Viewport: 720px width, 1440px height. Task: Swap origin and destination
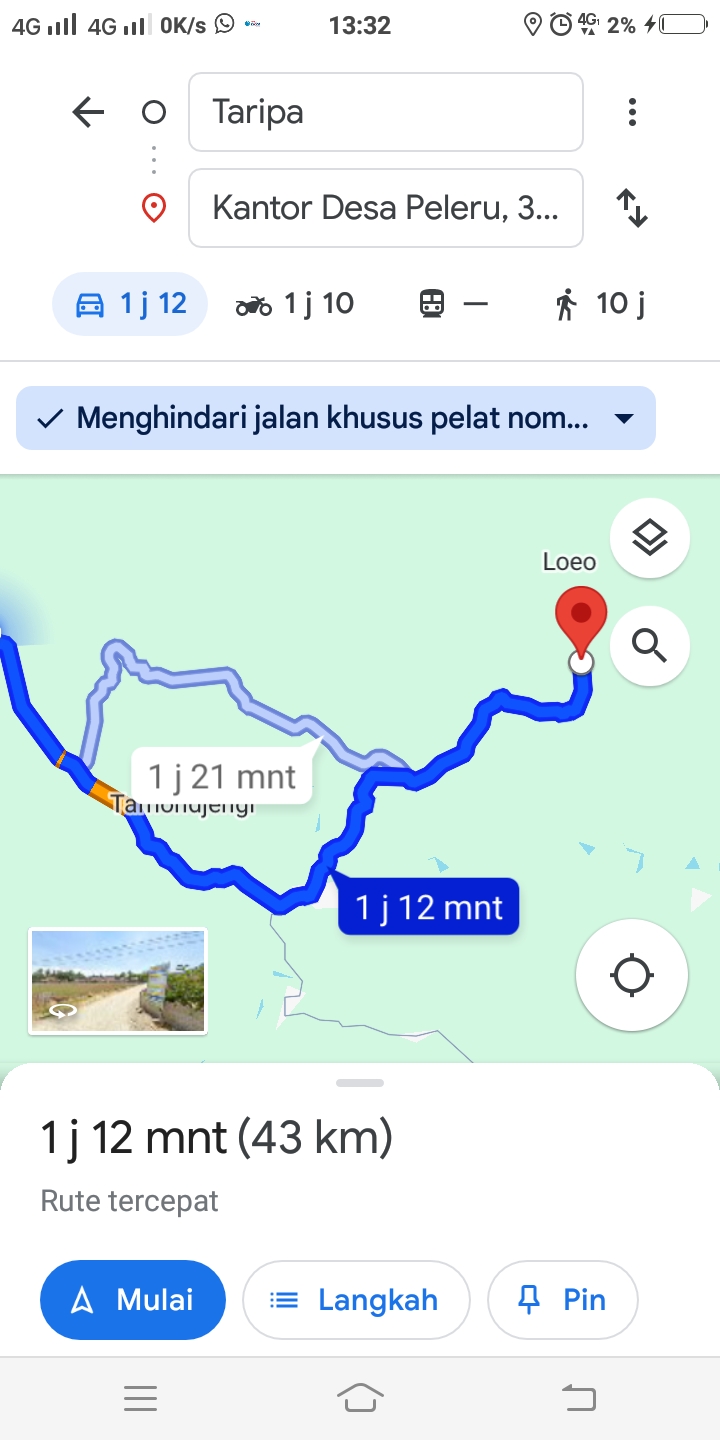(632, 208)
